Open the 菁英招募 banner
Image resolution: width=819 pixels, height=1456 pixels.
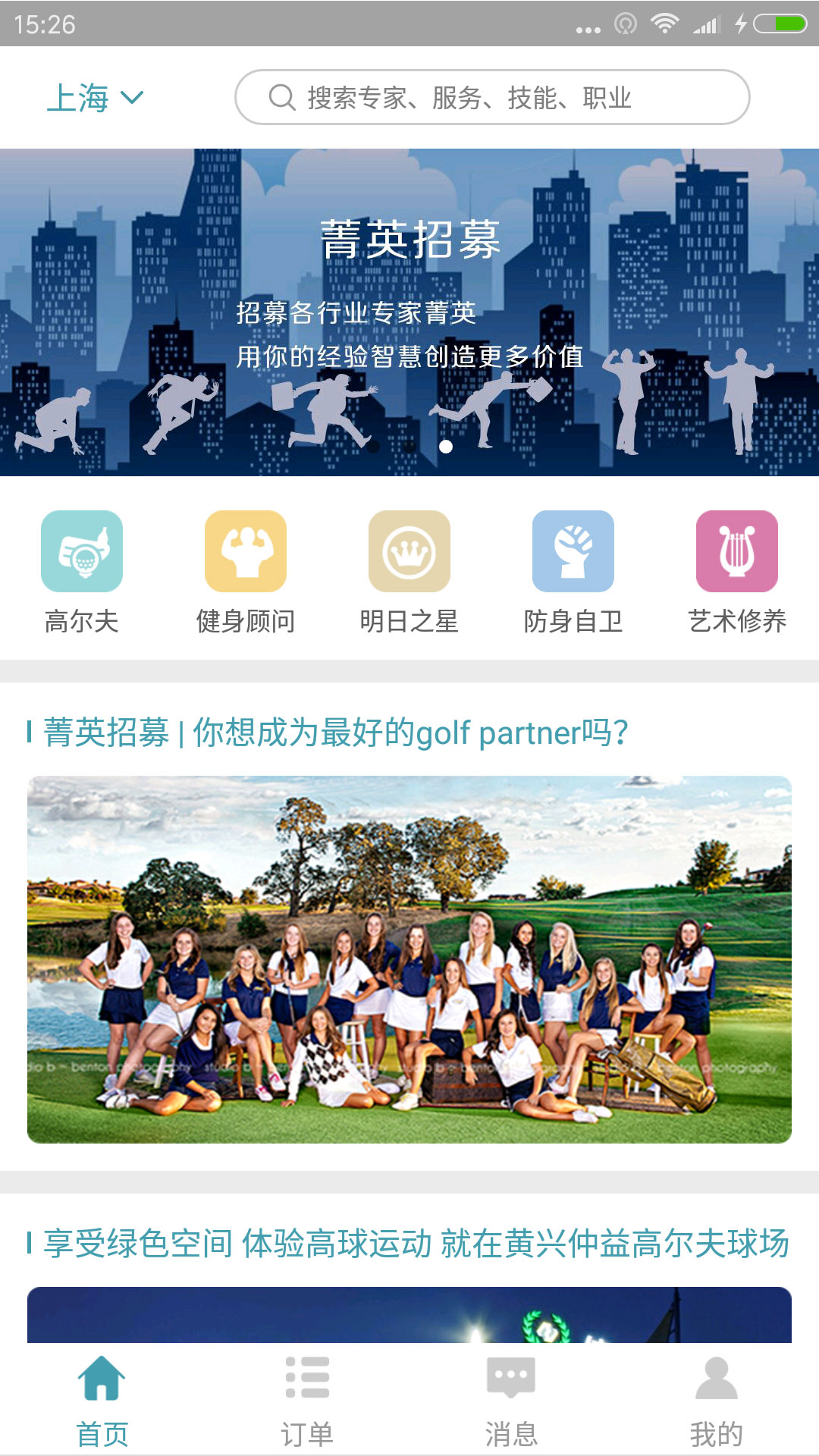coord(409,312)
